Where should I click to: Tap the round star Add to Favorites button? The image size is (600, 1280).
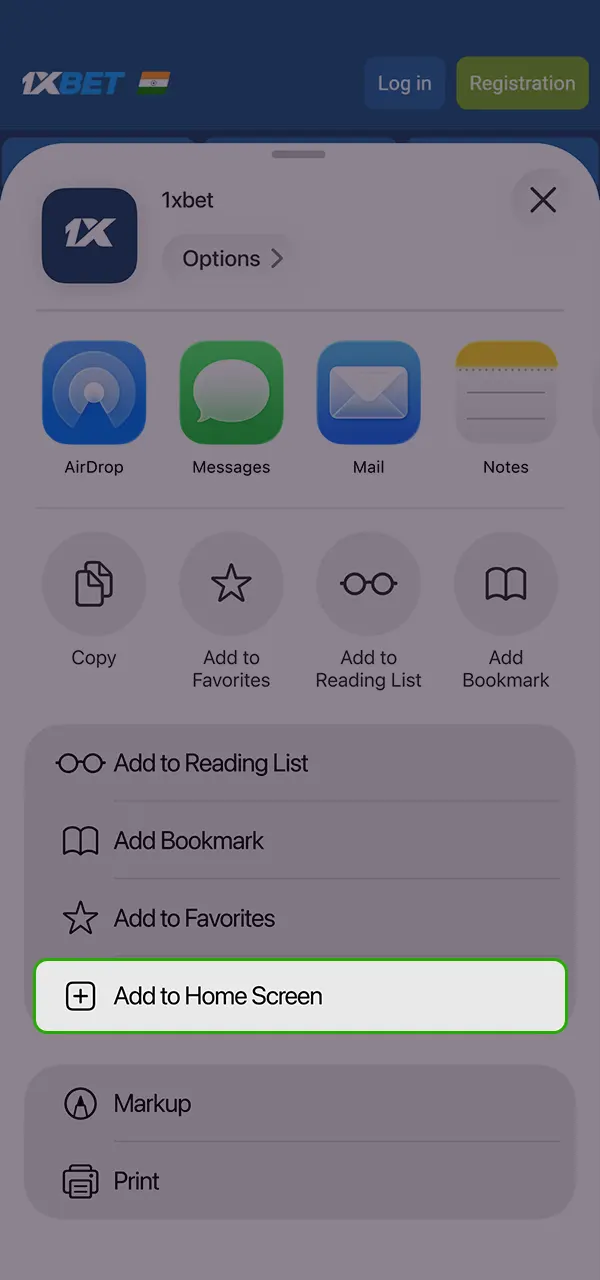click(231, 584)
